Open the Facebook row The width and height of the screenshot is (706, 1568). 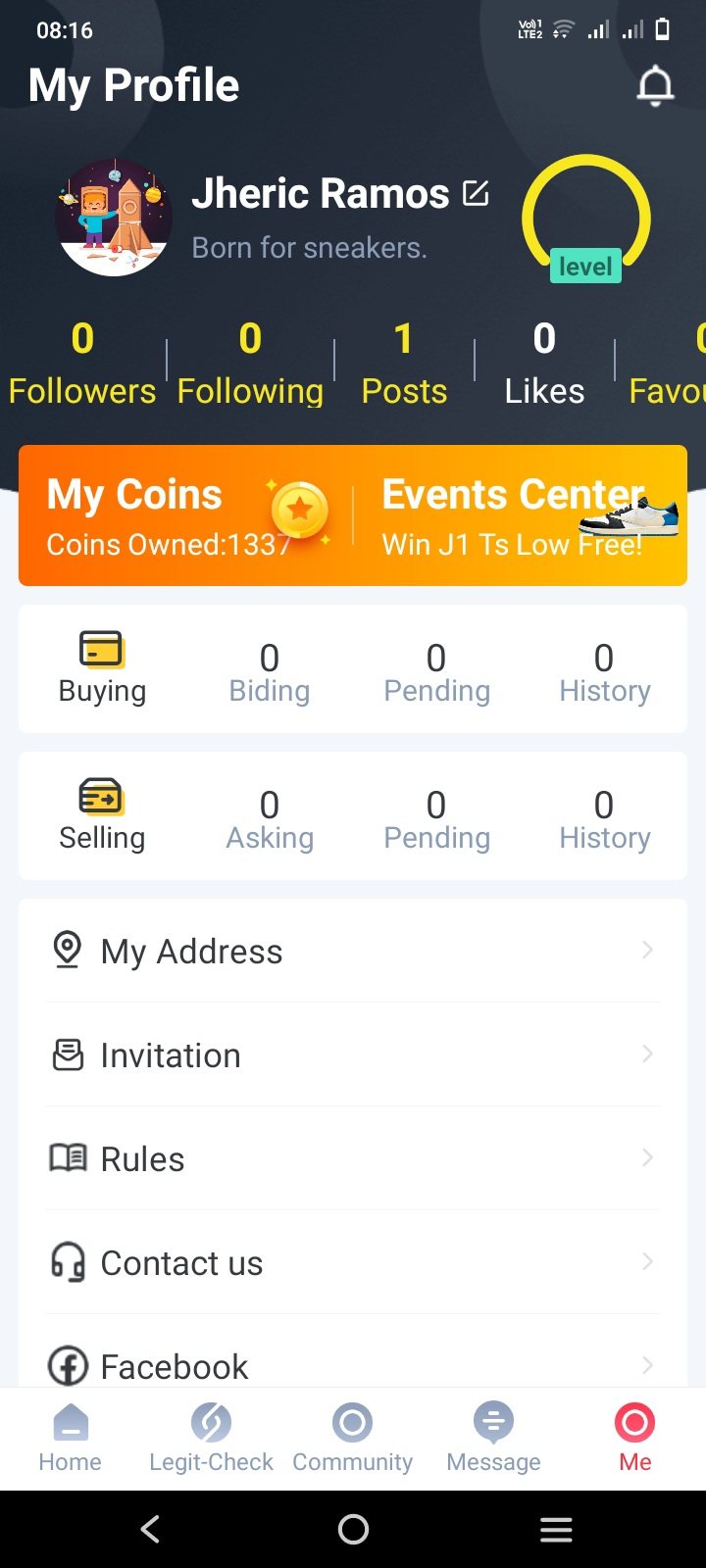click(x=353, y=1364)
